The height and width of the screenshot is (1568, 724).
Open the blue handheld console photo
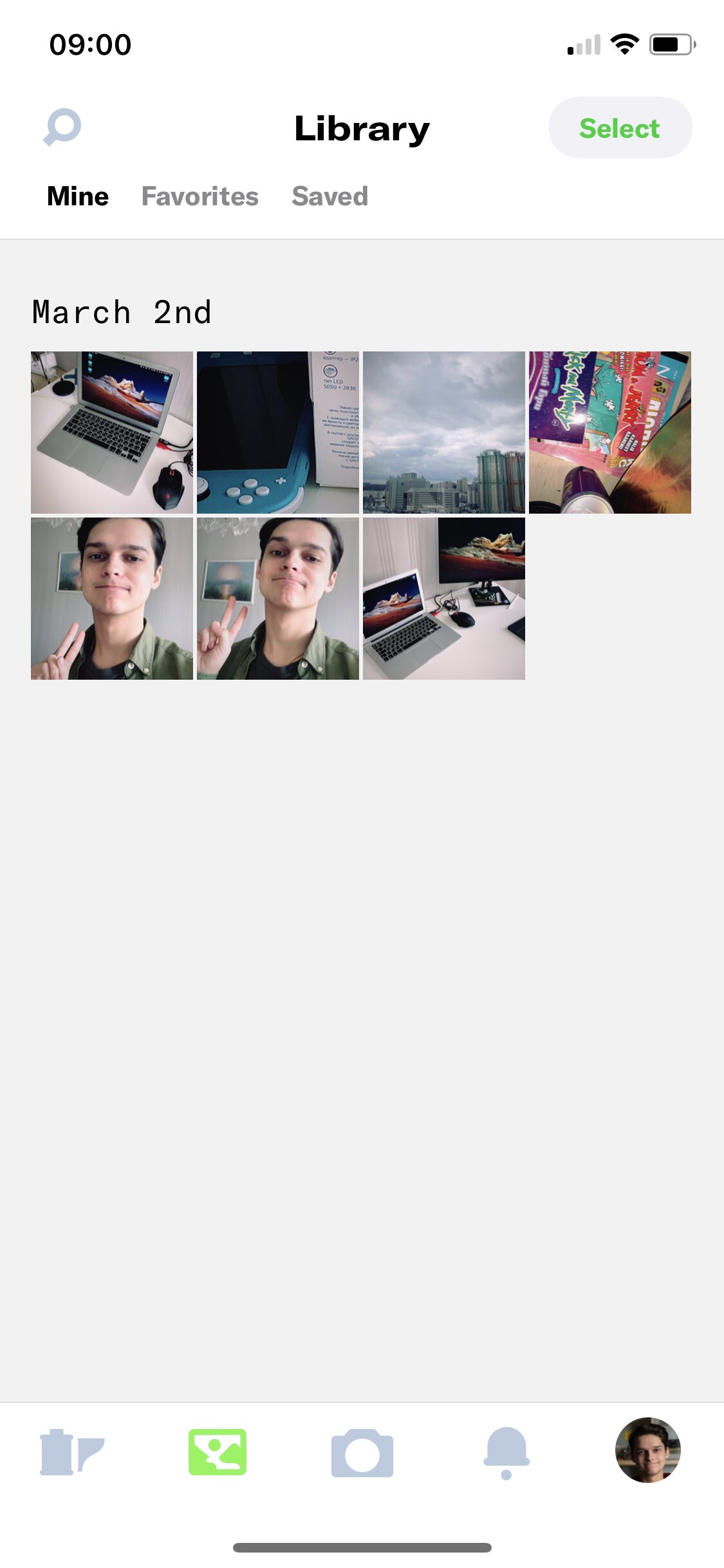(278, 433)
